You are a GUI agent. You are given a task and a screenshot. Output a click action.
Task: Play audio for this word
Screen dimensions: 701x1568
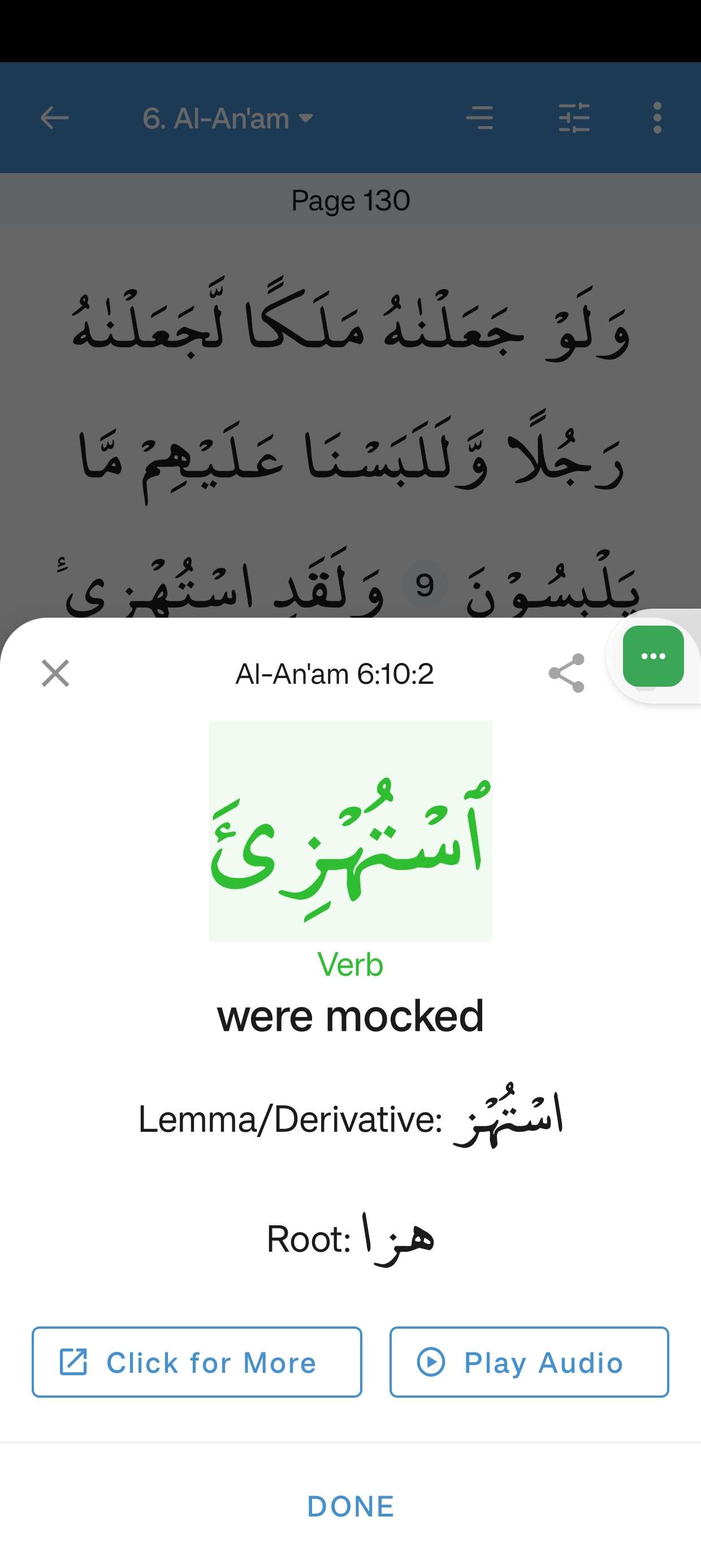click(x=529, y=1362)
